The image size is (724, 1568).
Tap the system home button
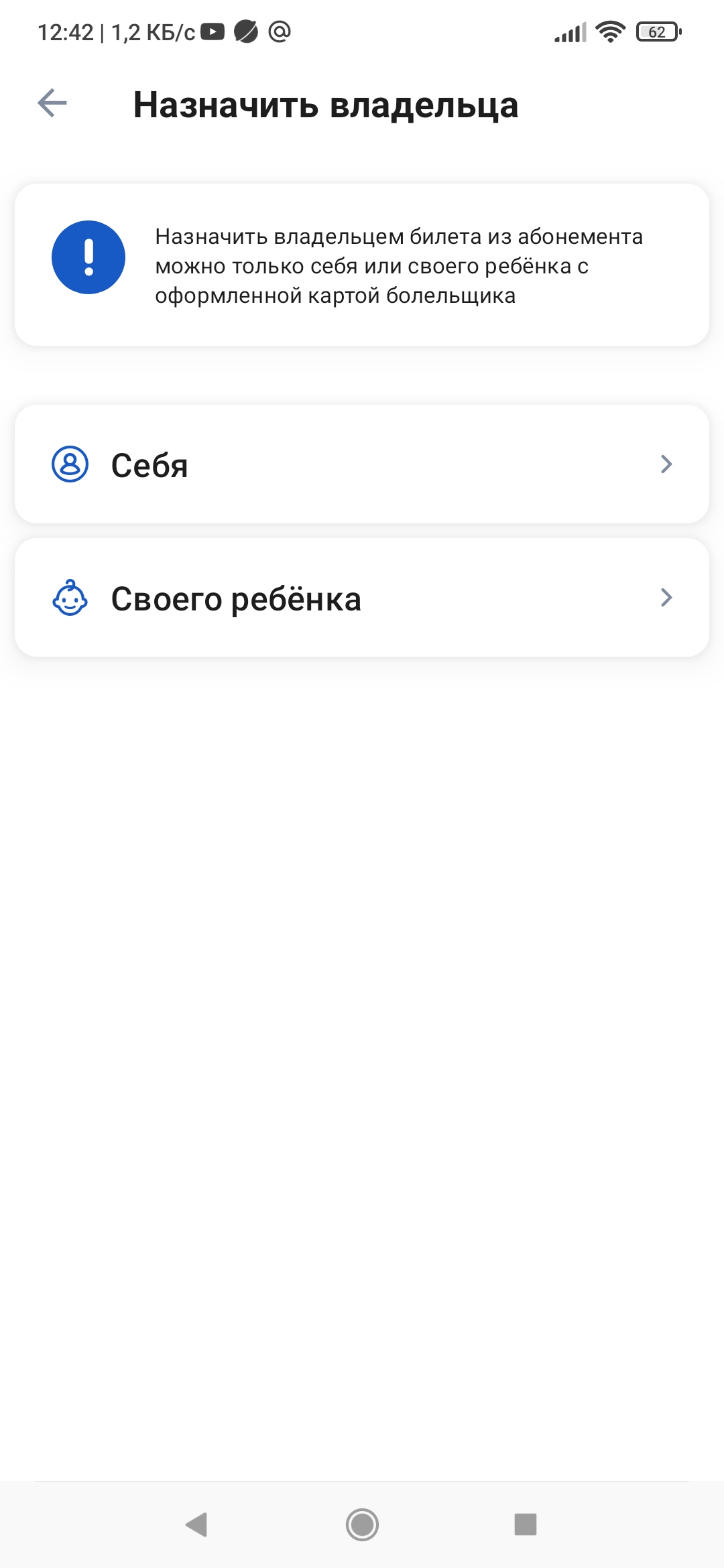pos(362,1524)
